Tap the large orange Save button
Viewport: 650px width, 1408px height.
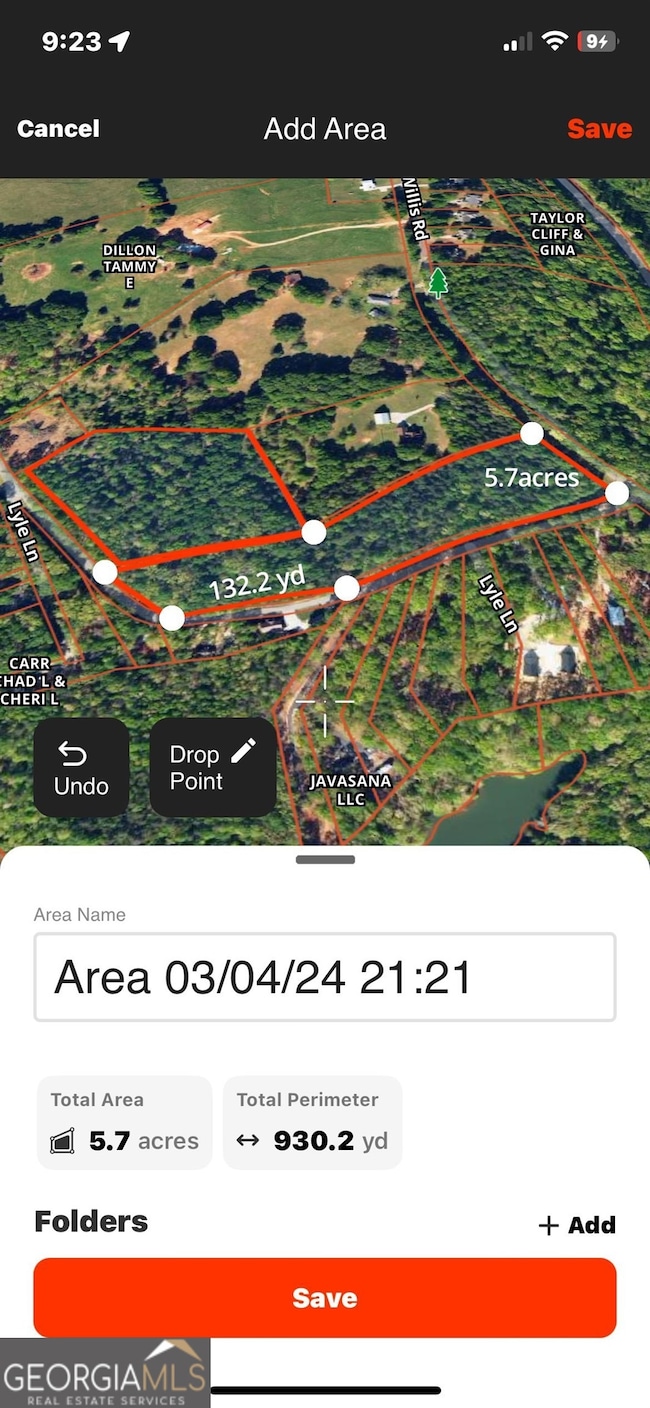pyautogui.click(x=324, y=1298)
